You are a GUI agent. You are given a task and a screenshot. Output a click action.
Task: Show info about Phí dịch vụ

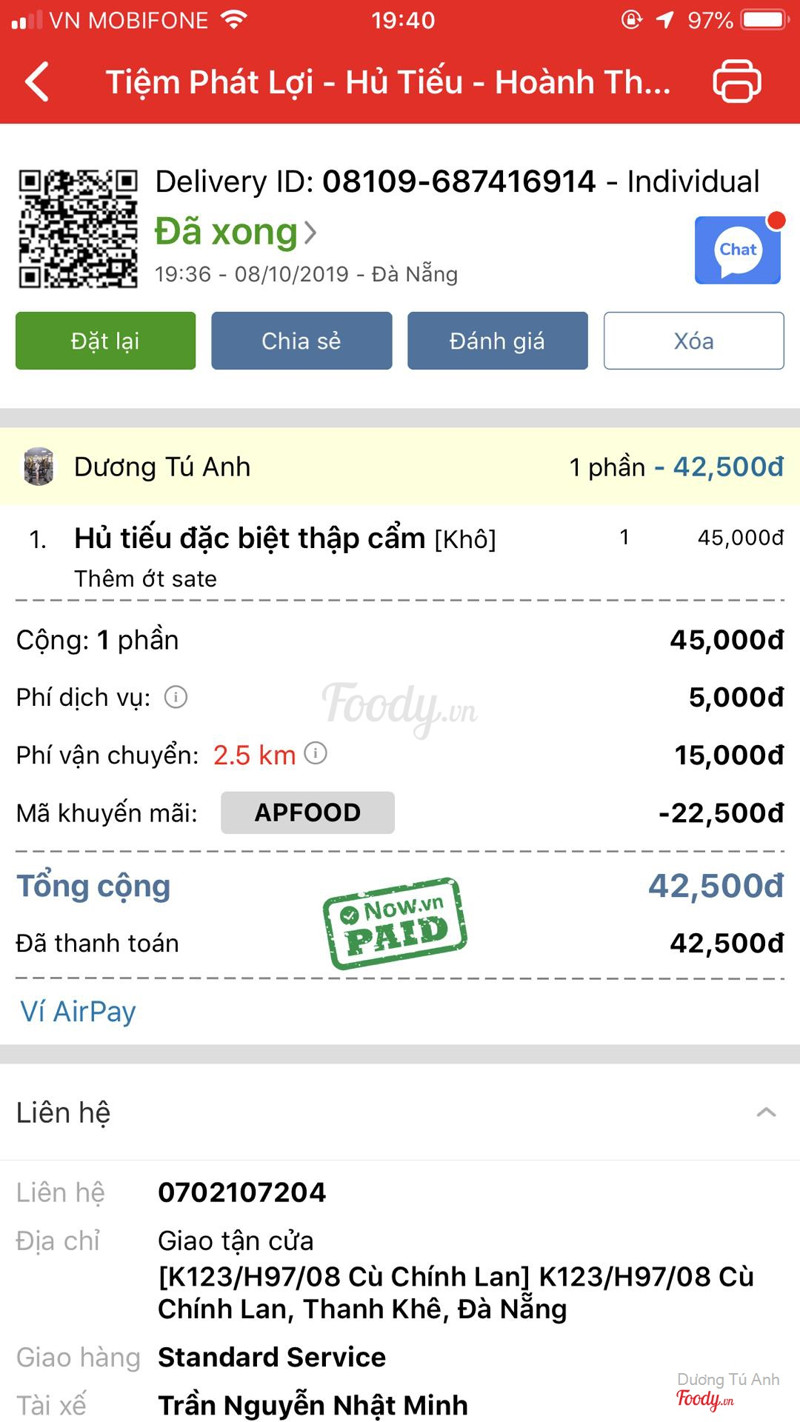click(176, 697)
